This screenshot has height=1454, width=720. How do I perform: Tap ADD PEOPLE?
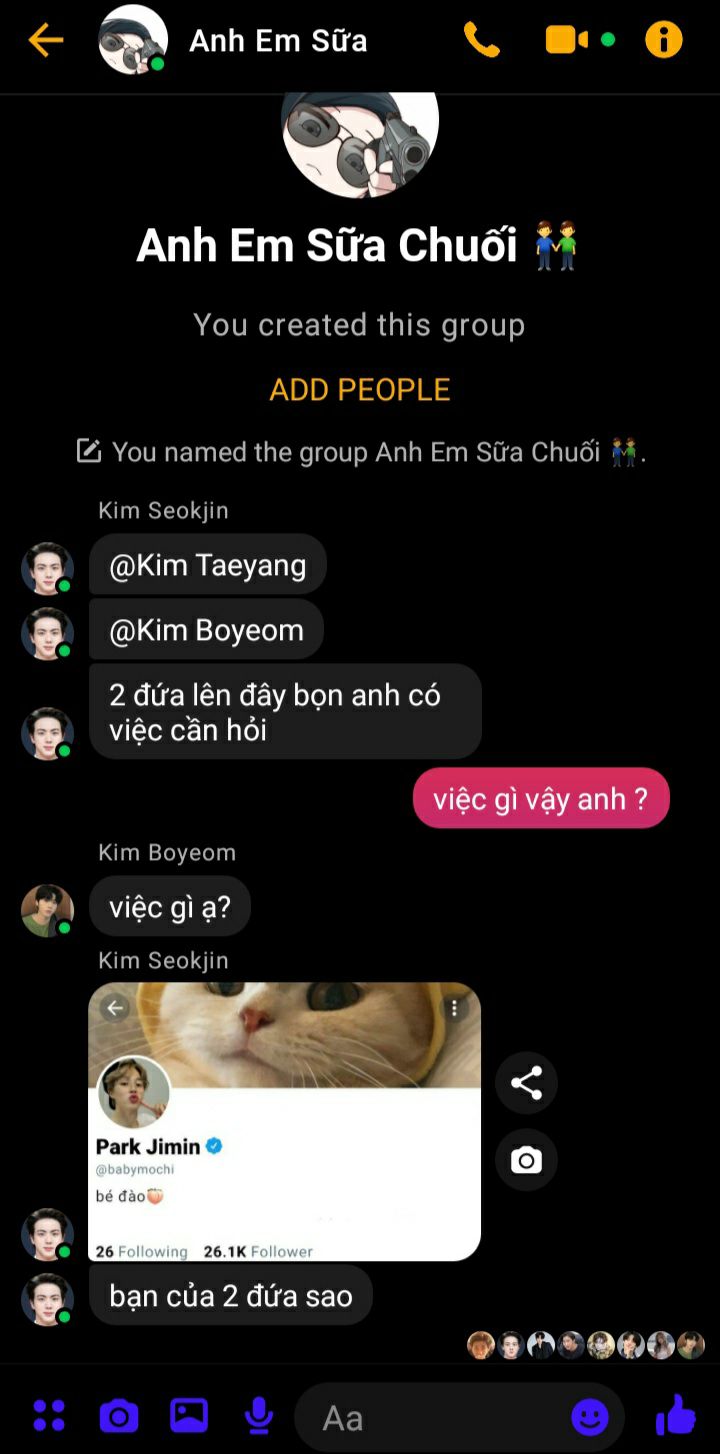click(x=360, y=389)
